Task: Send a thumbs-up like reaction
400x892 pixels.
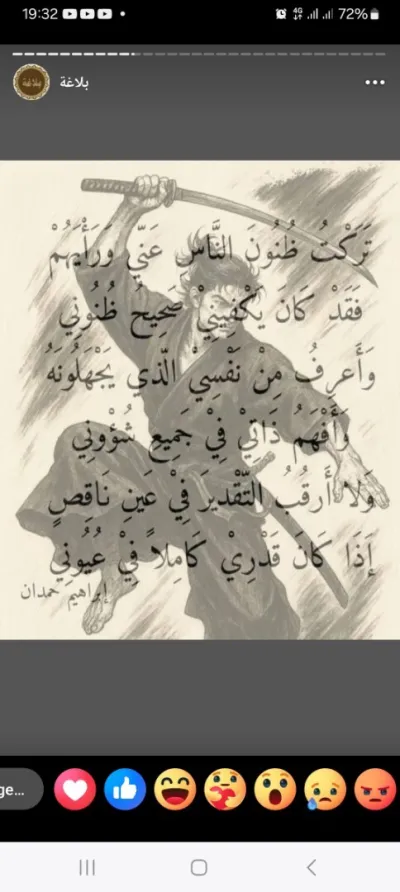Action: coord(125,789)
